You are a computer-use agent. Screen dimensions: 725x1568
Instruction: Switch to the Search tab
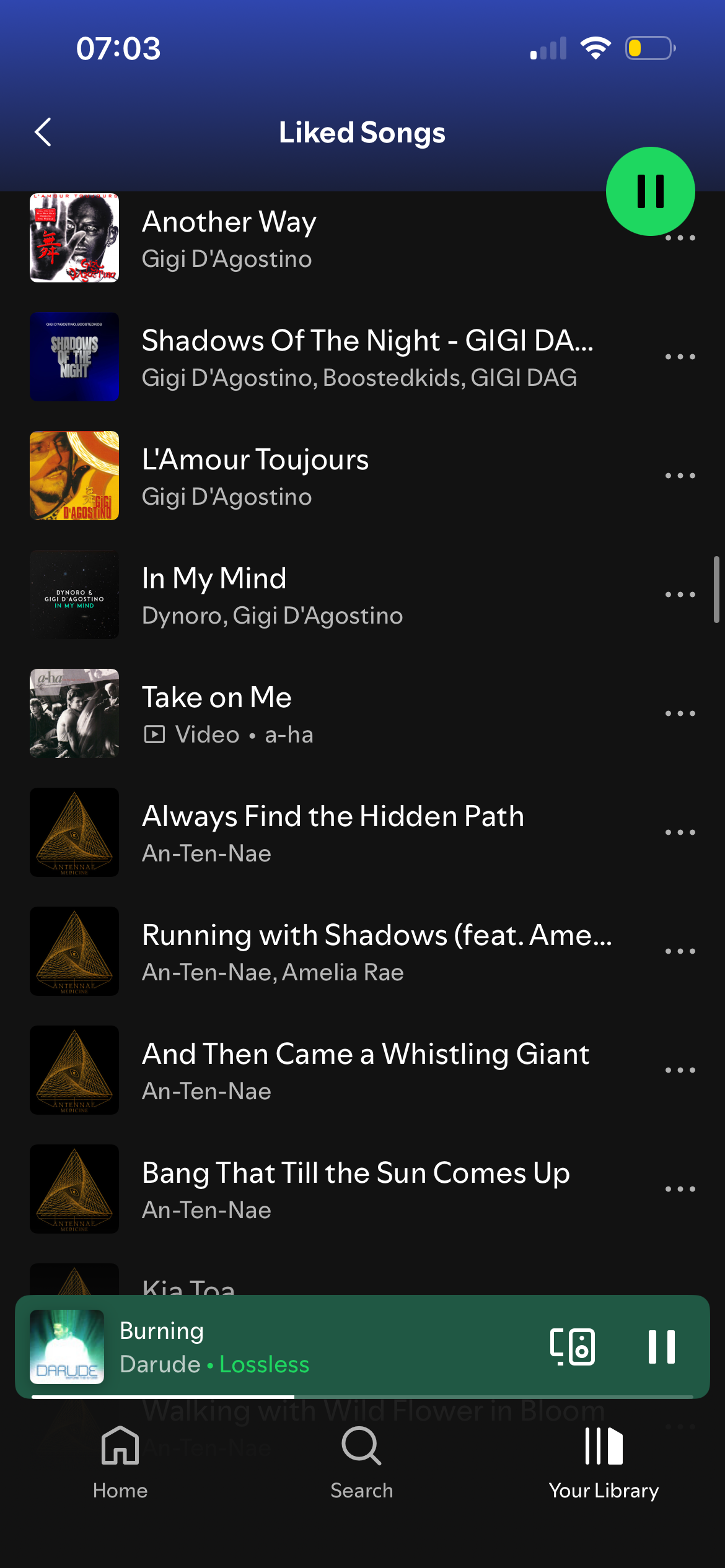[362, 1461]
